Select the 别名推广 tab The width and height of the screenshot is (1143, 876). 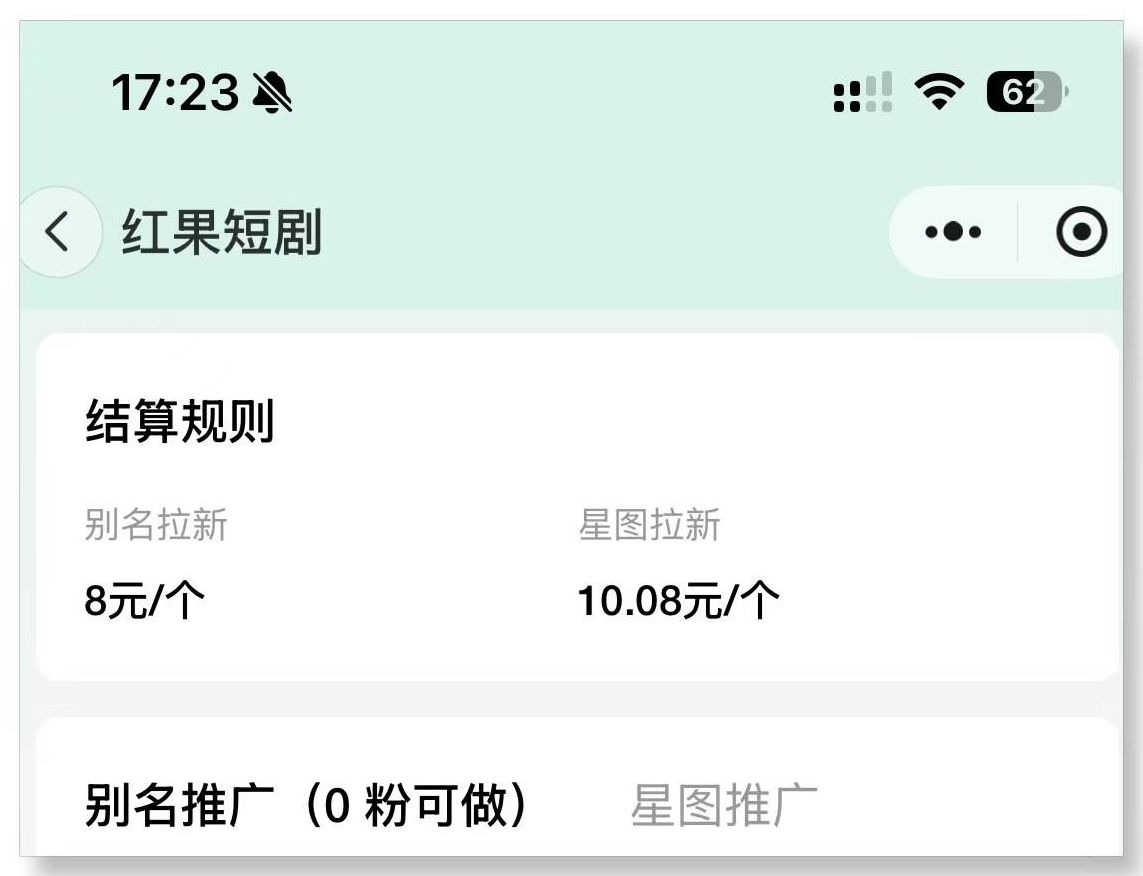click(x=306, y=806)
